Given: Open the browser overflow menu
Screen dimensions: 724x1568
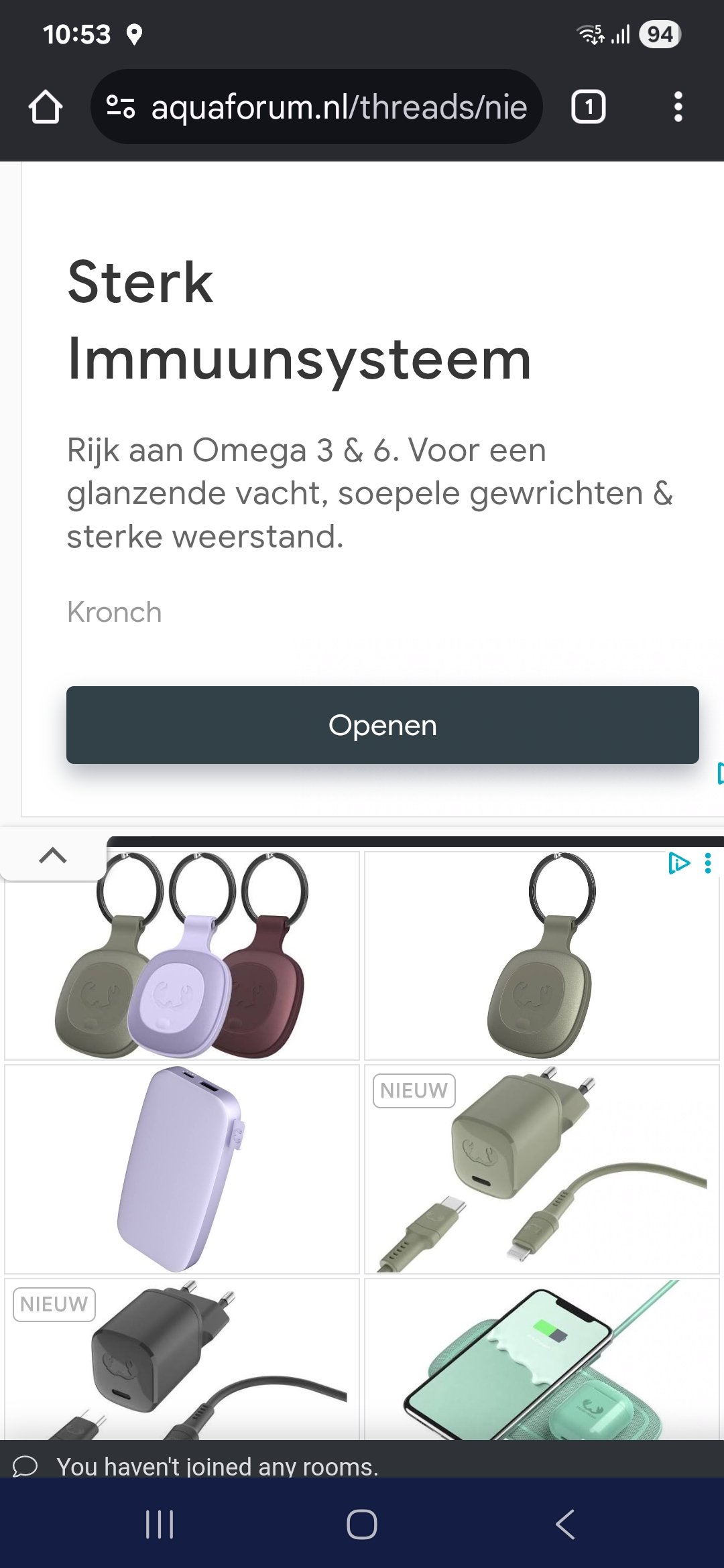Looking at the screenshot, I should tap(678, 107).
